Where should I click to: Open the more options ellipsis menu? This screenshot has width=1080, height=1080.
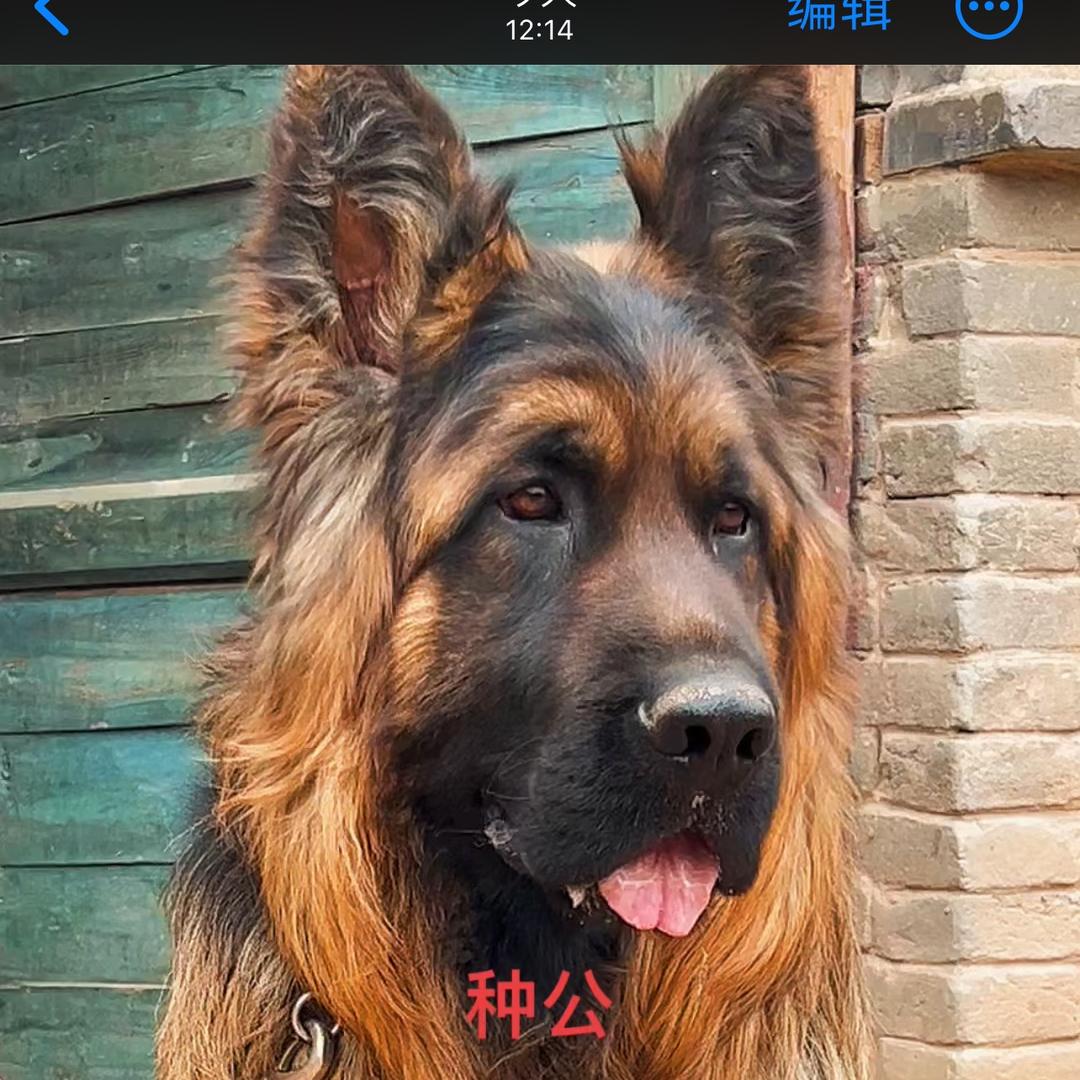988,12
